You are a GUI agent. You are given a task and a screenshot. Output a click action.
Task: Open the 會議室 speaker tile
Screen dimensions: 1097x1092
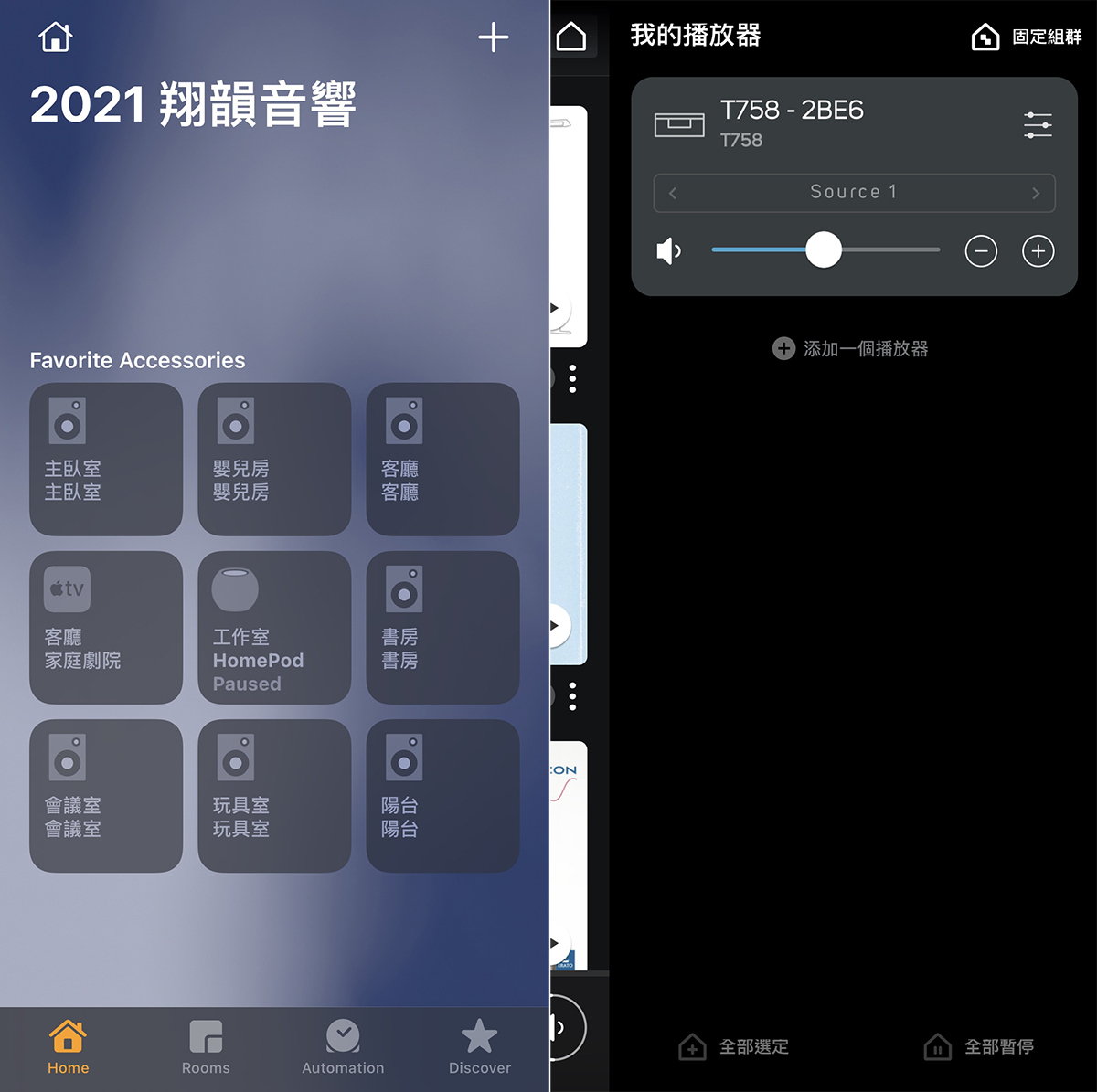coord(106,795)
